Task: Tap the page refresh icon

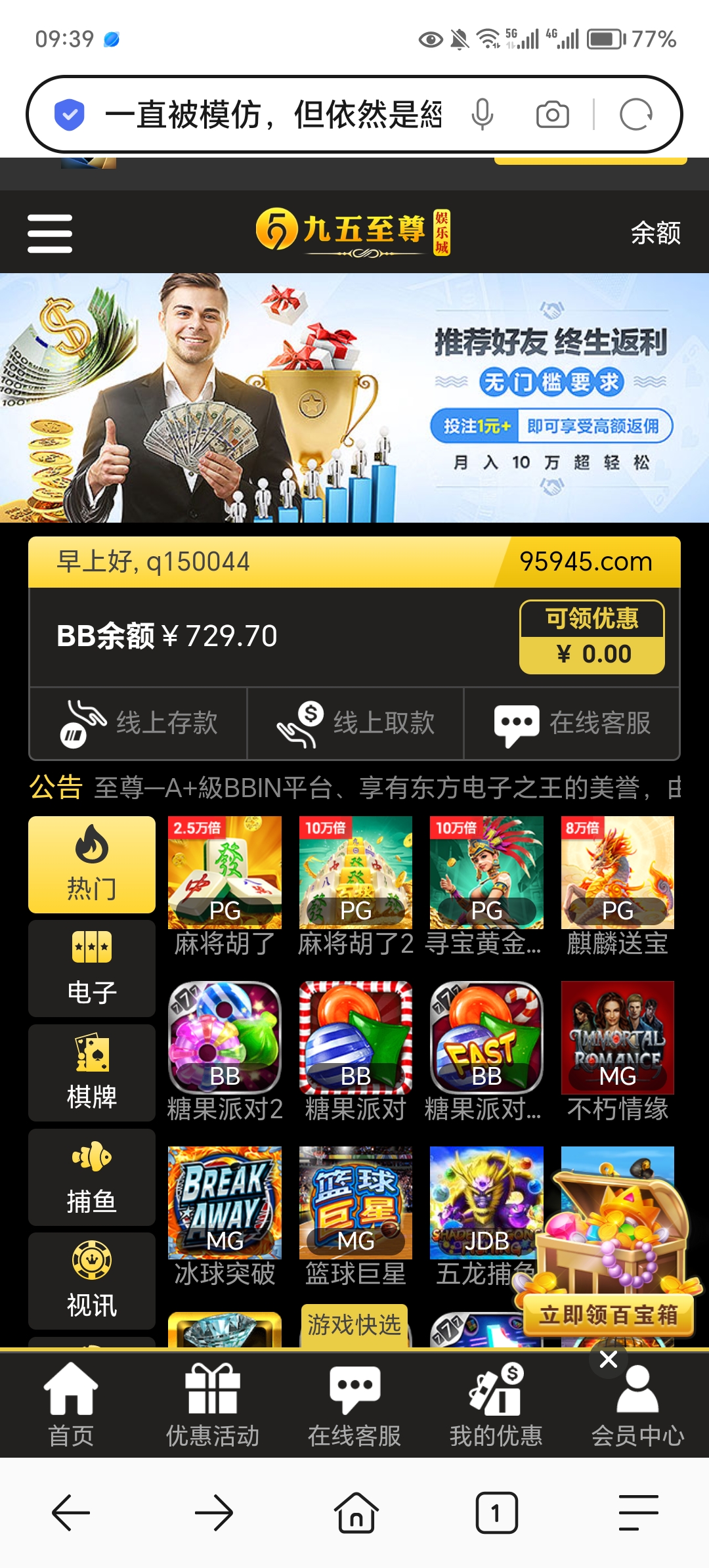Action: coord(634,113)
